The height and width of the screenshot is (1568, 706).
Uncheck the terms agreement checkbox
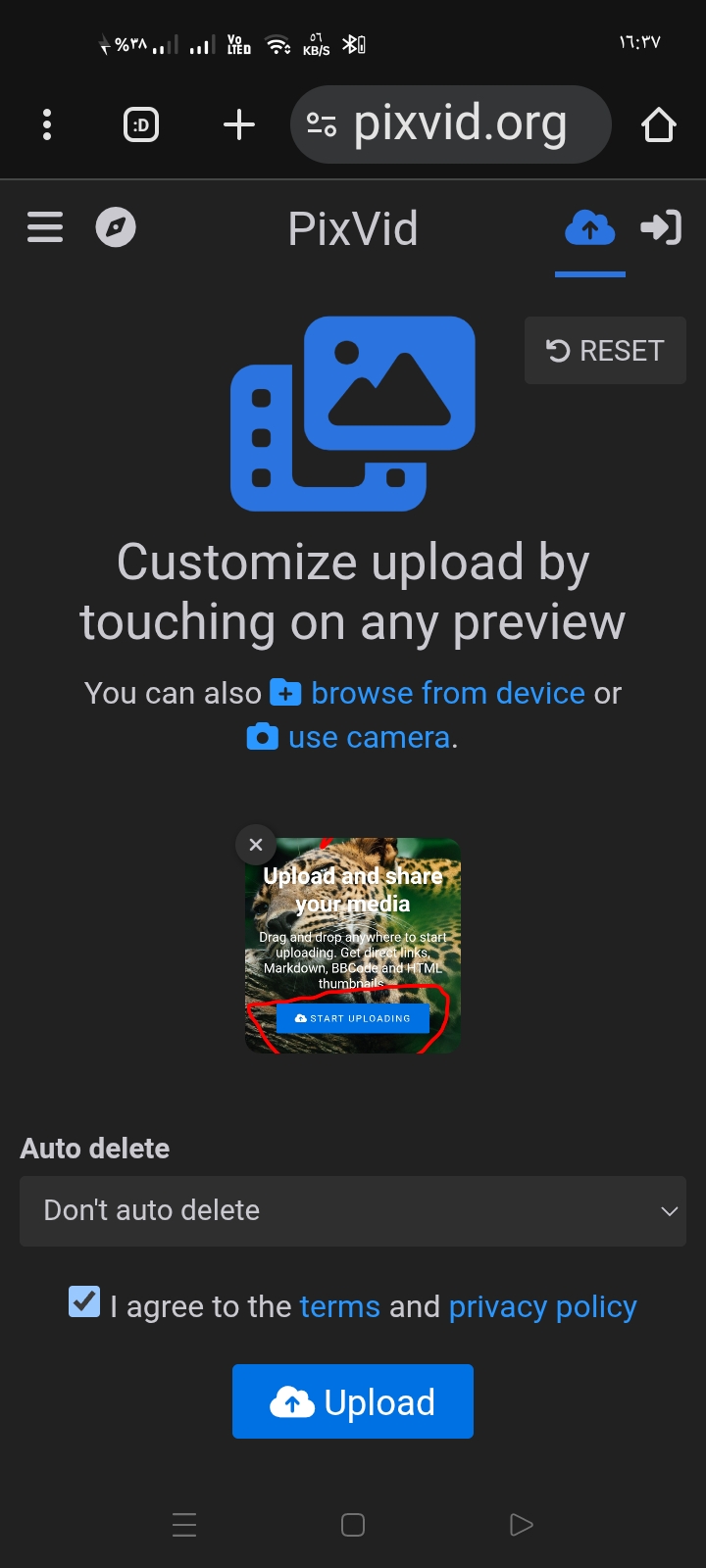84,1301
